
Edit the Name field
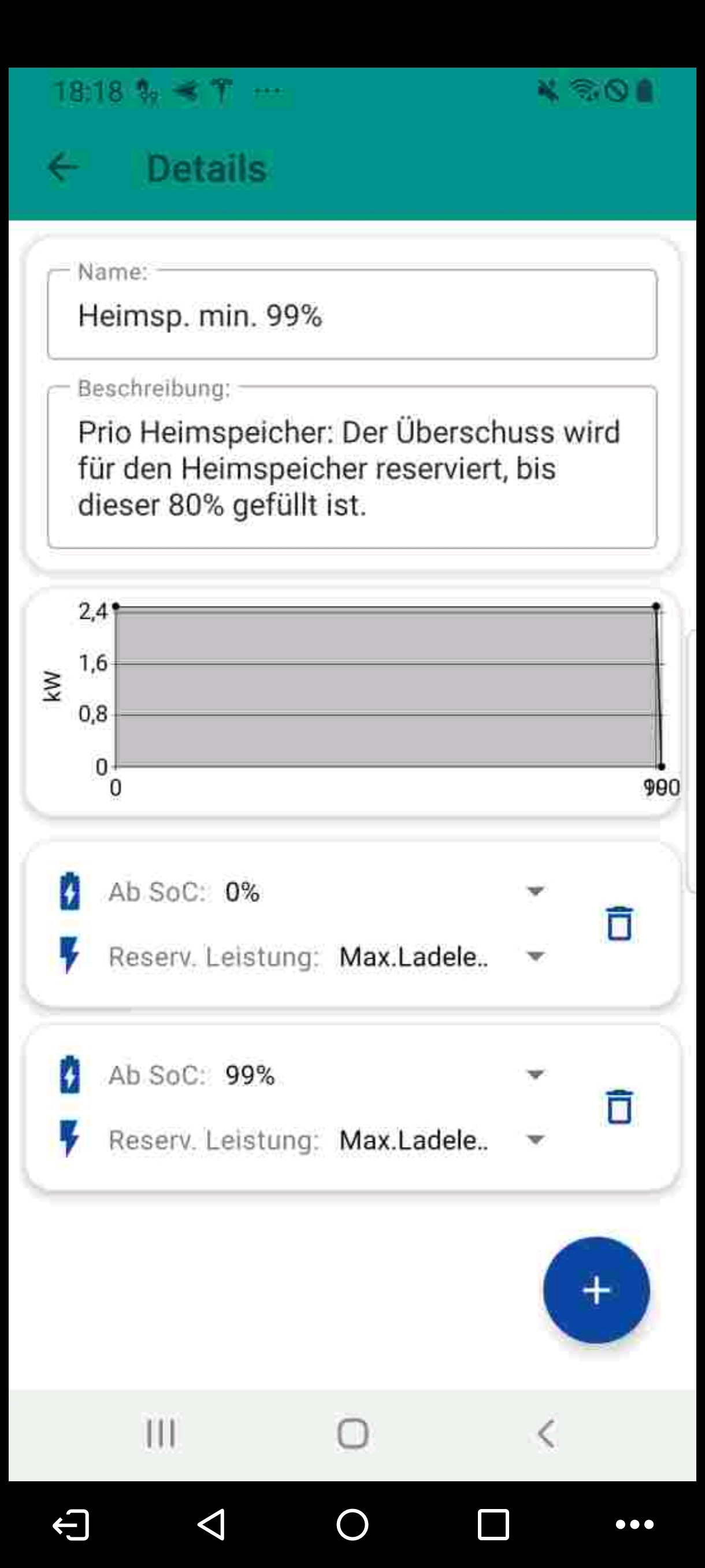(x=351, y=316)
